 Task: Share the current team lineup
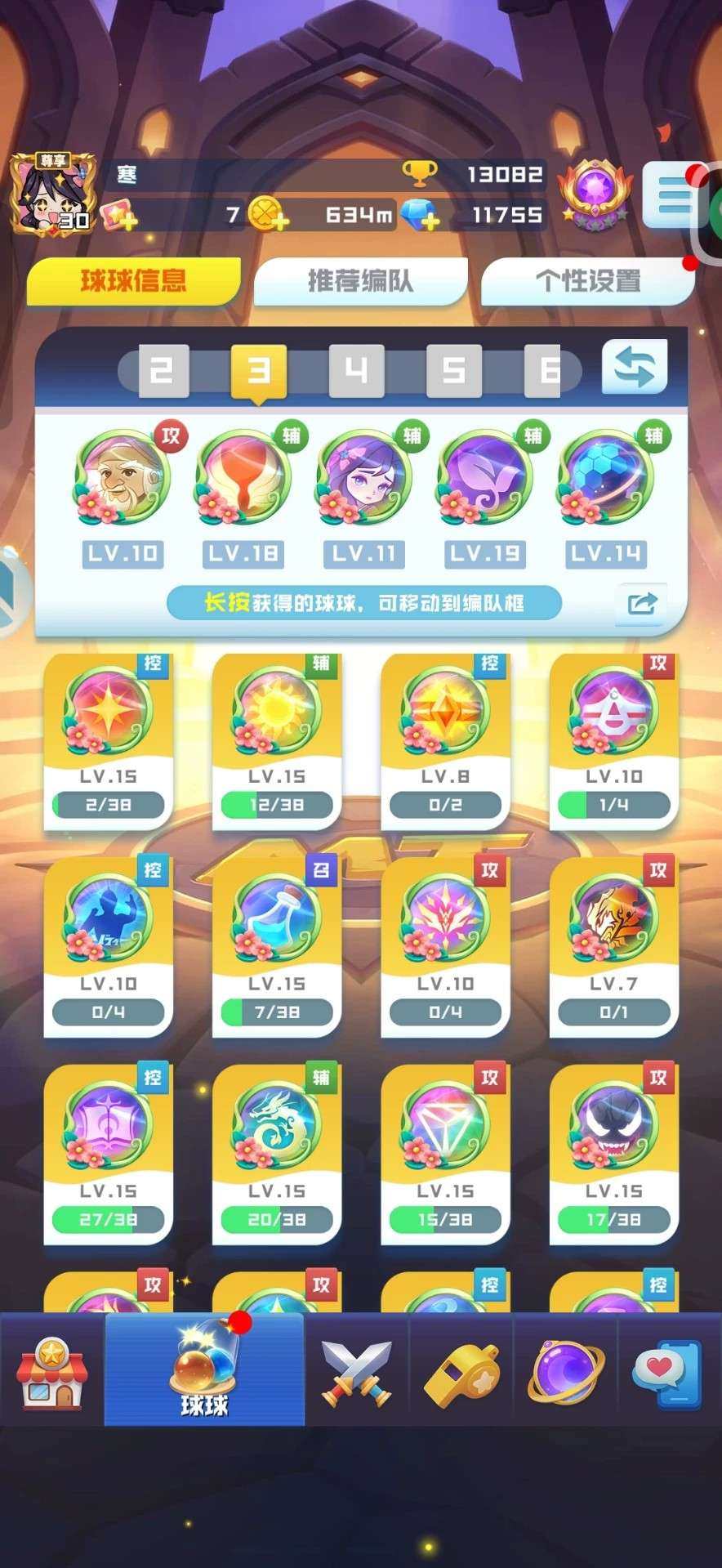(x=642, y=604)
